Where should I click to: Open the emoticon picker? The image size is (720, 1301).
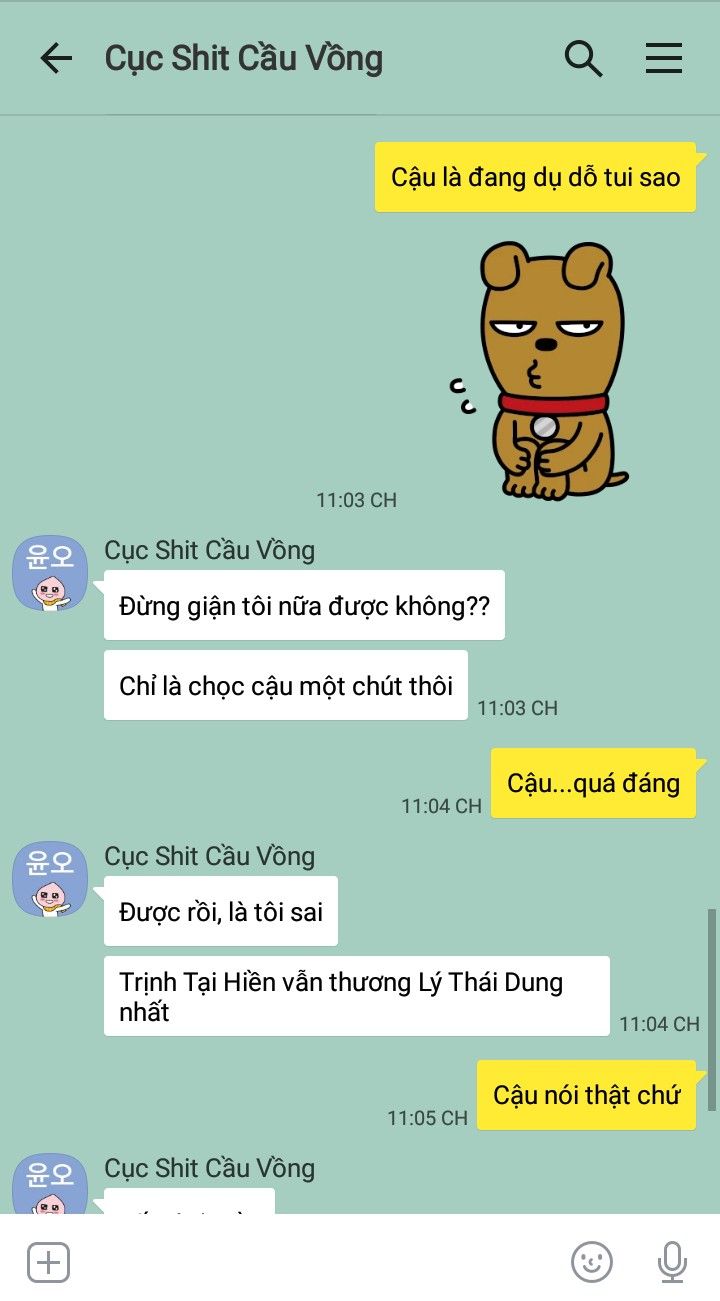pyautogui.click(x=591, y=1262)
